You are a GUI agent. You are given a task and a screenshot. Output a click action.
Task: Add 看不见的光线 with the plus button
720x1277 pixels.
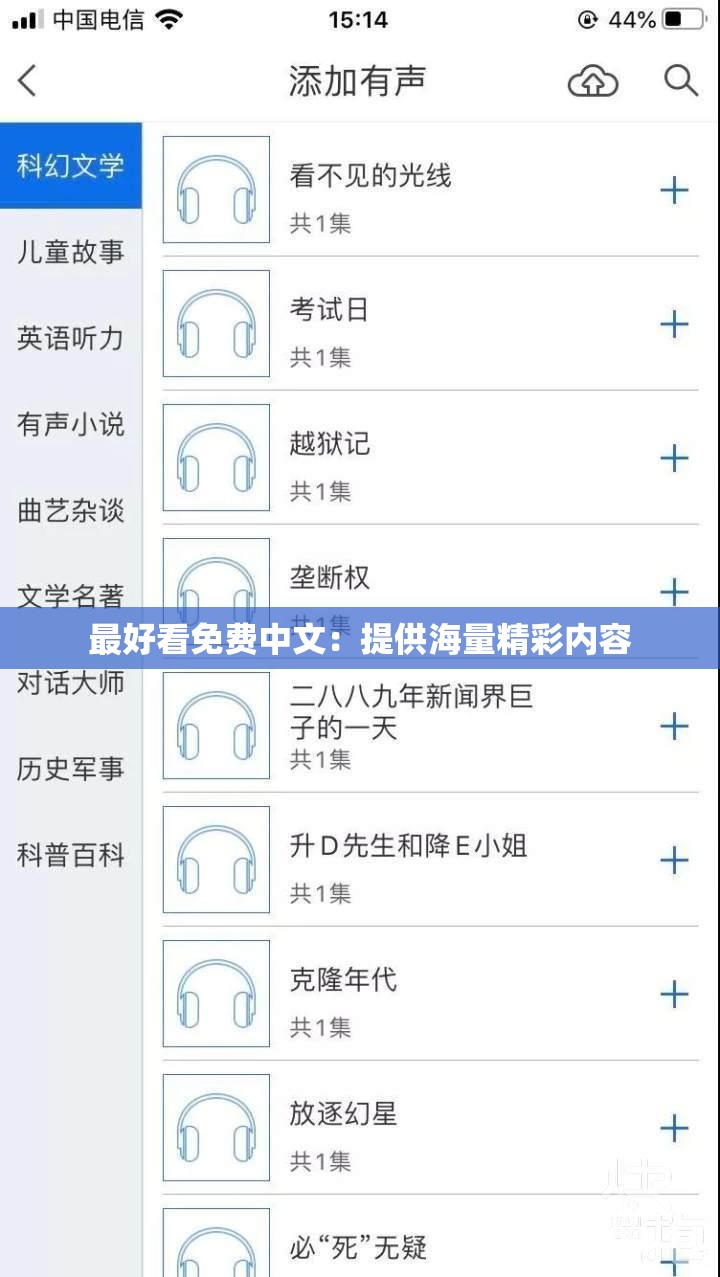tap(674, 190)
